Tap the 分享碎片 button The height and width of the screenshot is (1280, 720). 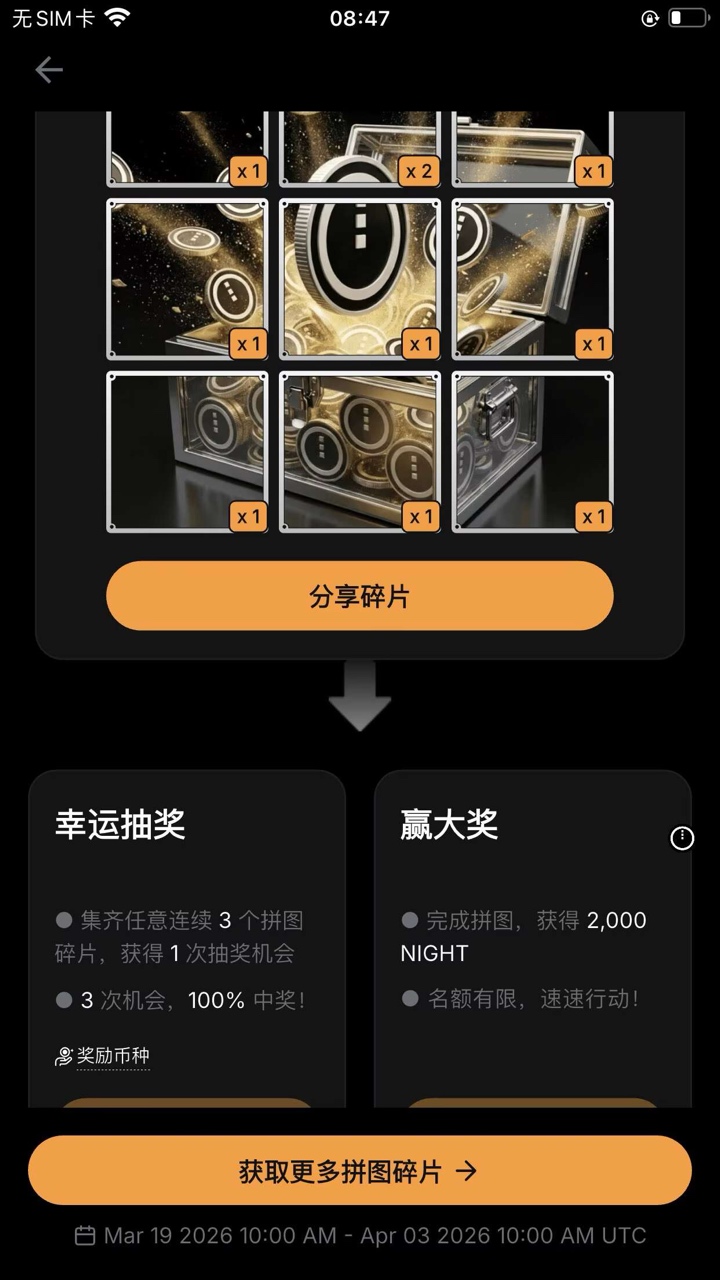[x=359, y=596]
